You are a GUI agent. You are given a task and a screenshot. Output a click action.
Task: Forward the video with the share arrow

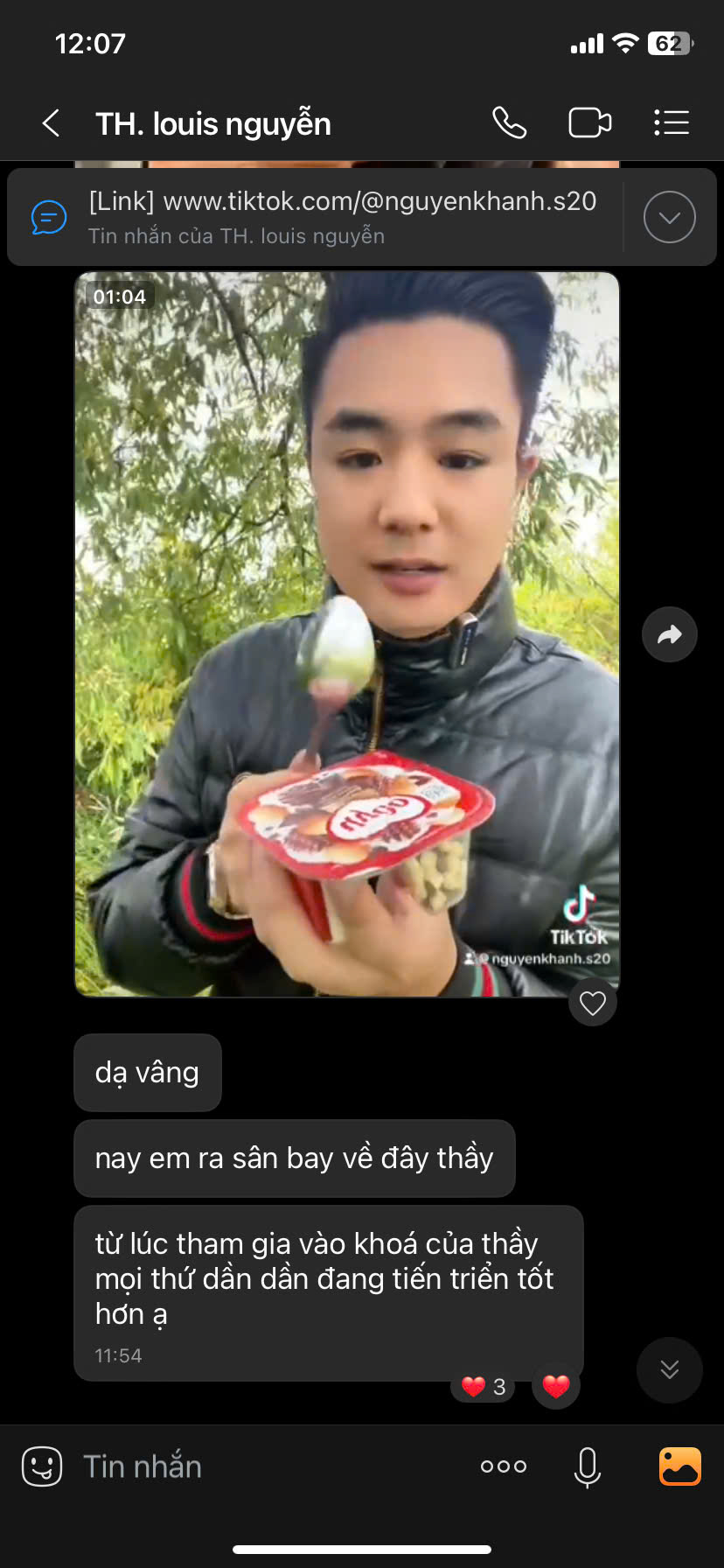click(670, 634)
